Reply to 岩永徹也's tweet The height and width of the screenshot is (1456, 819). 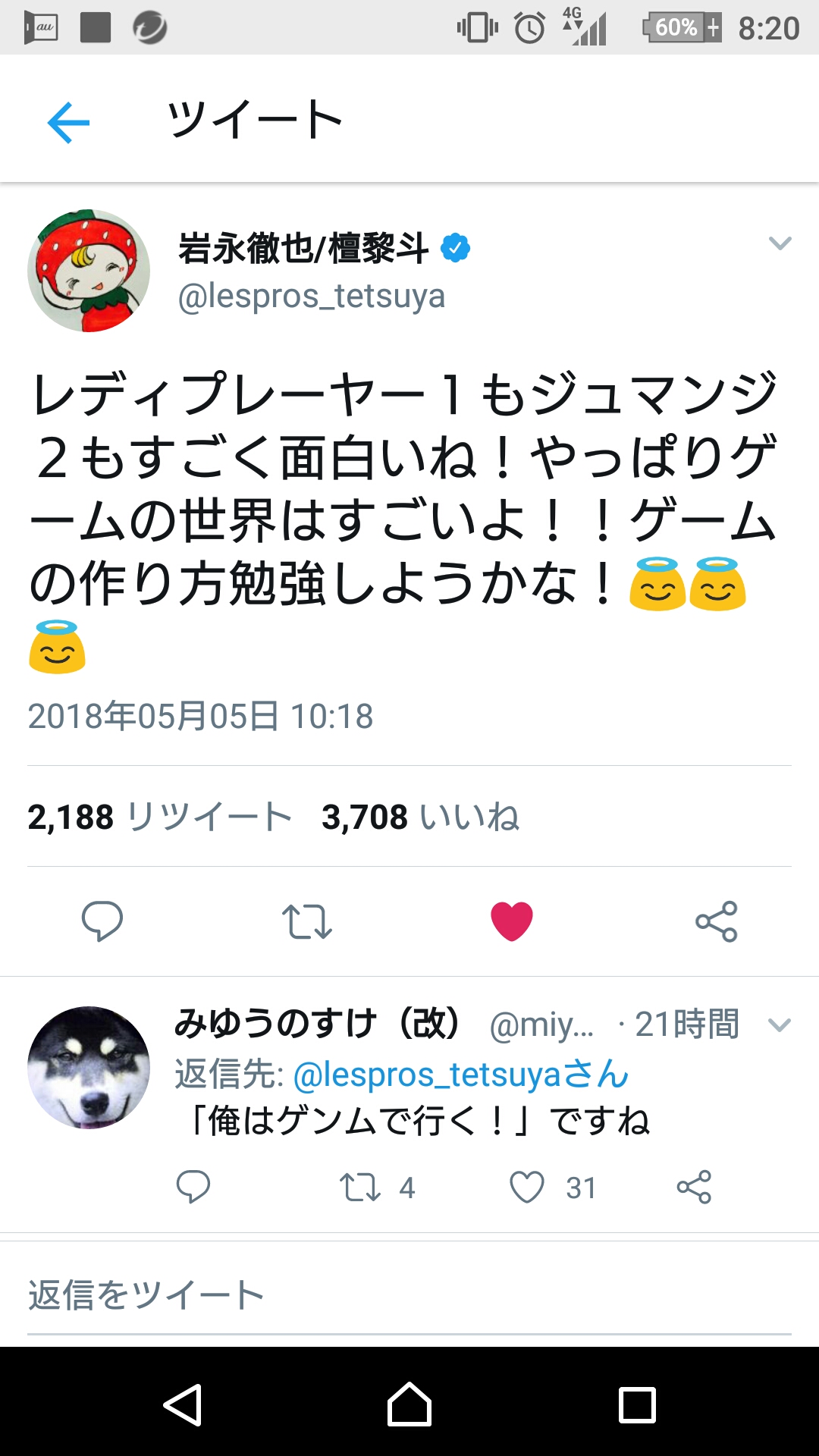[102, 921]
